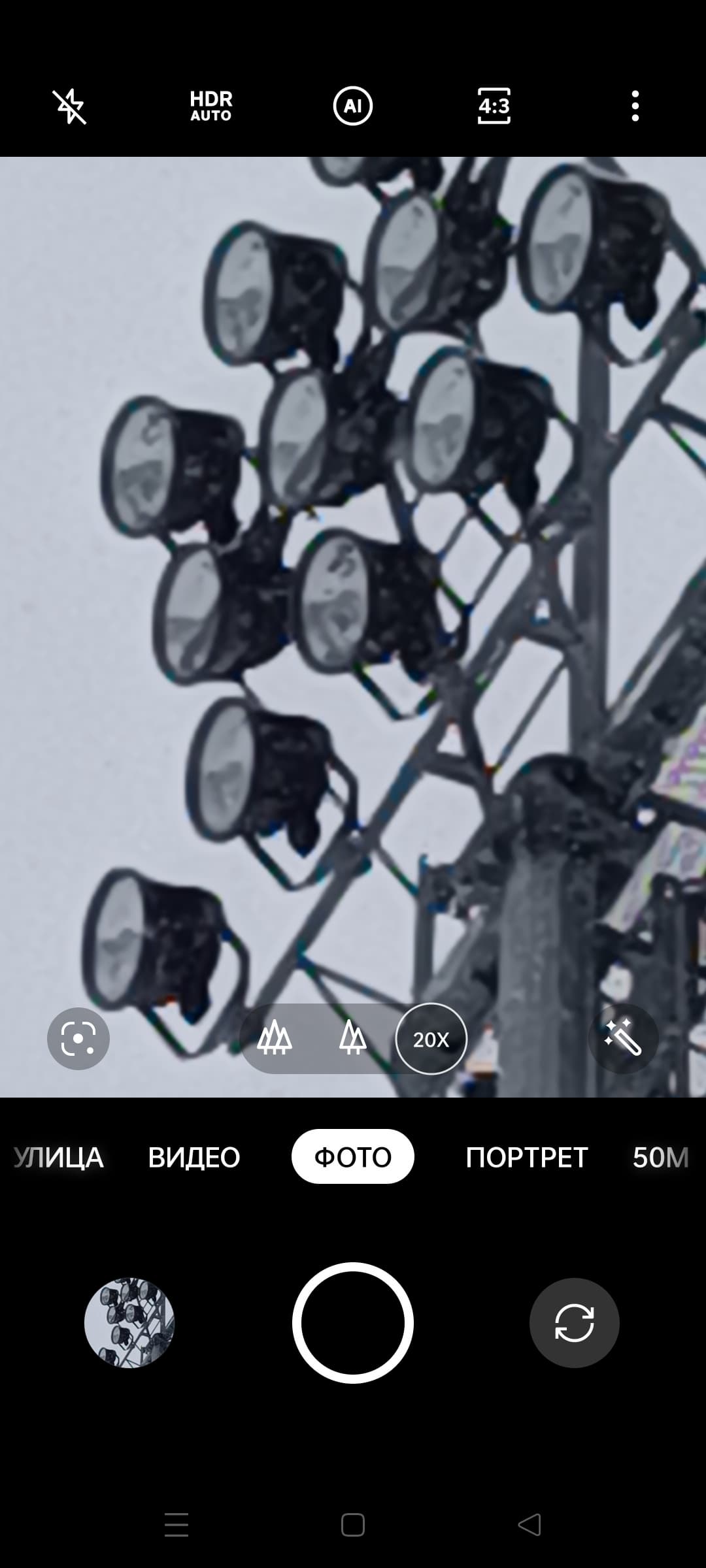Open the three-dot overflow menu
This screenshot has height=1568, width=706.
pyautogui.click(x=635, y=106)
